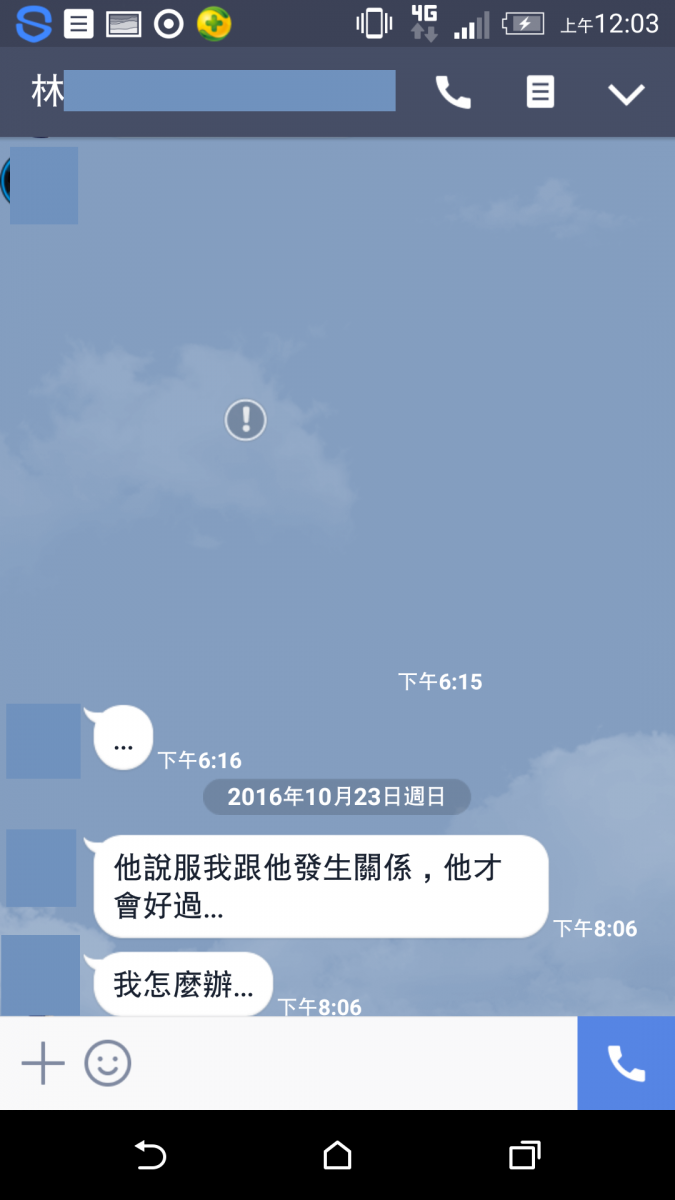
Task: Expand the chat options chevron
Action: click(627, 94)
